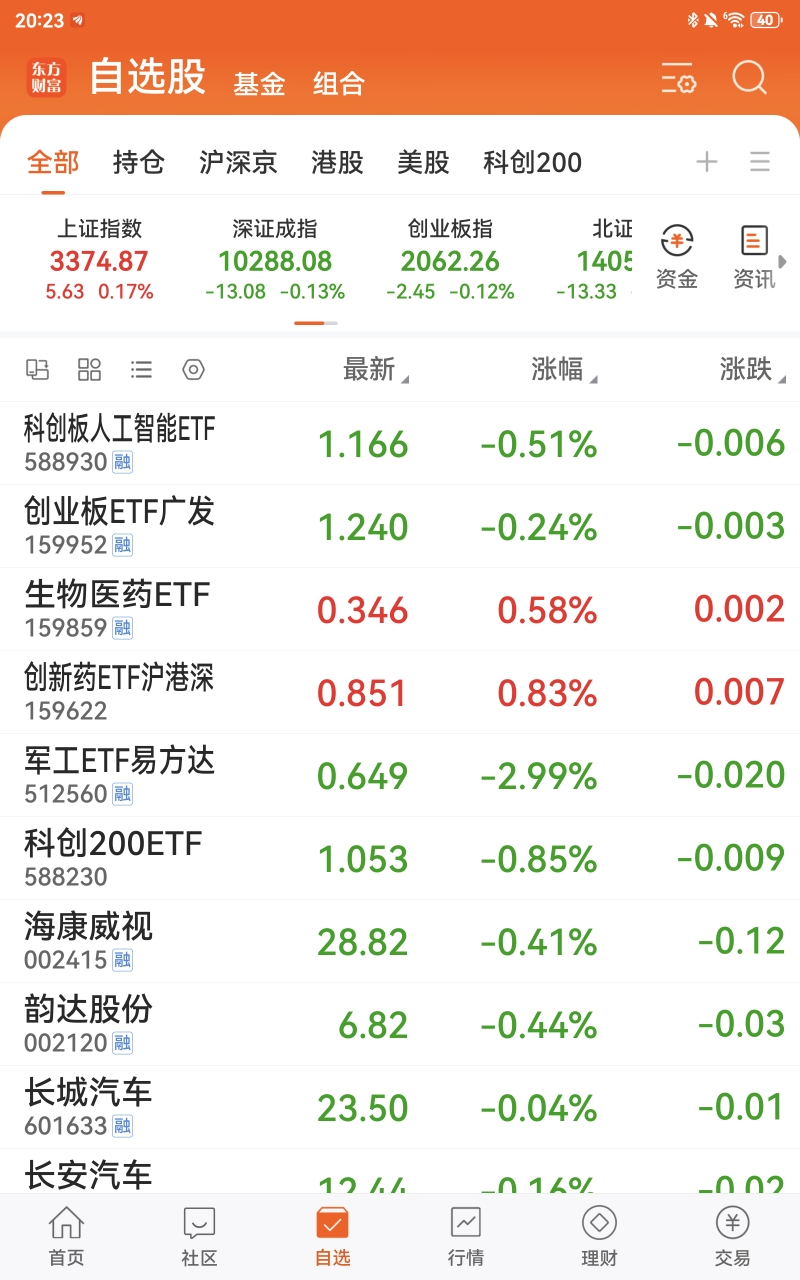Select the 持仓 group tab
This screenshot has width=800, height=1280.
point(139,162)
